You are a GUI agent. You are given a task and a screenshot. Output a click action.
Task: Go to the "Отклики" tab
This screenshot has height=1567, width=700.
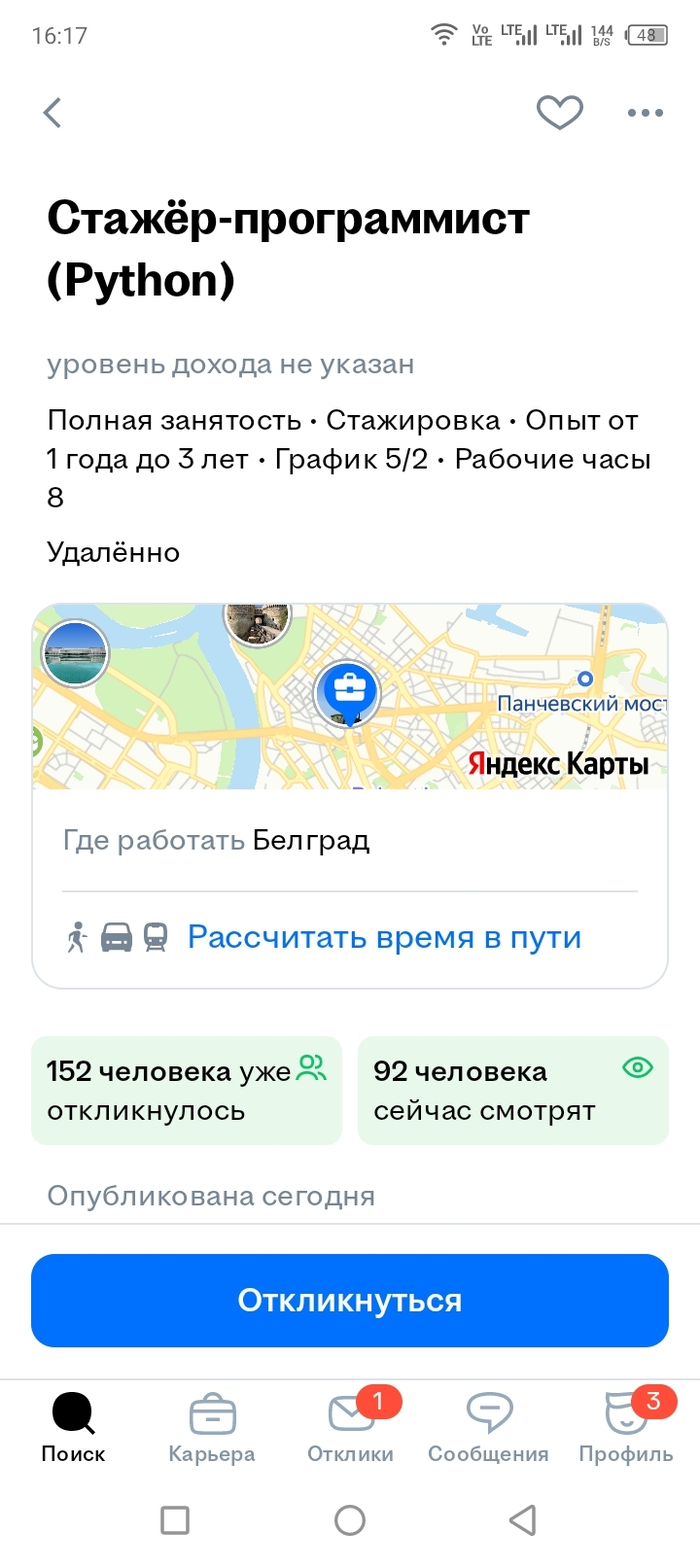(x=350, y=1428)
